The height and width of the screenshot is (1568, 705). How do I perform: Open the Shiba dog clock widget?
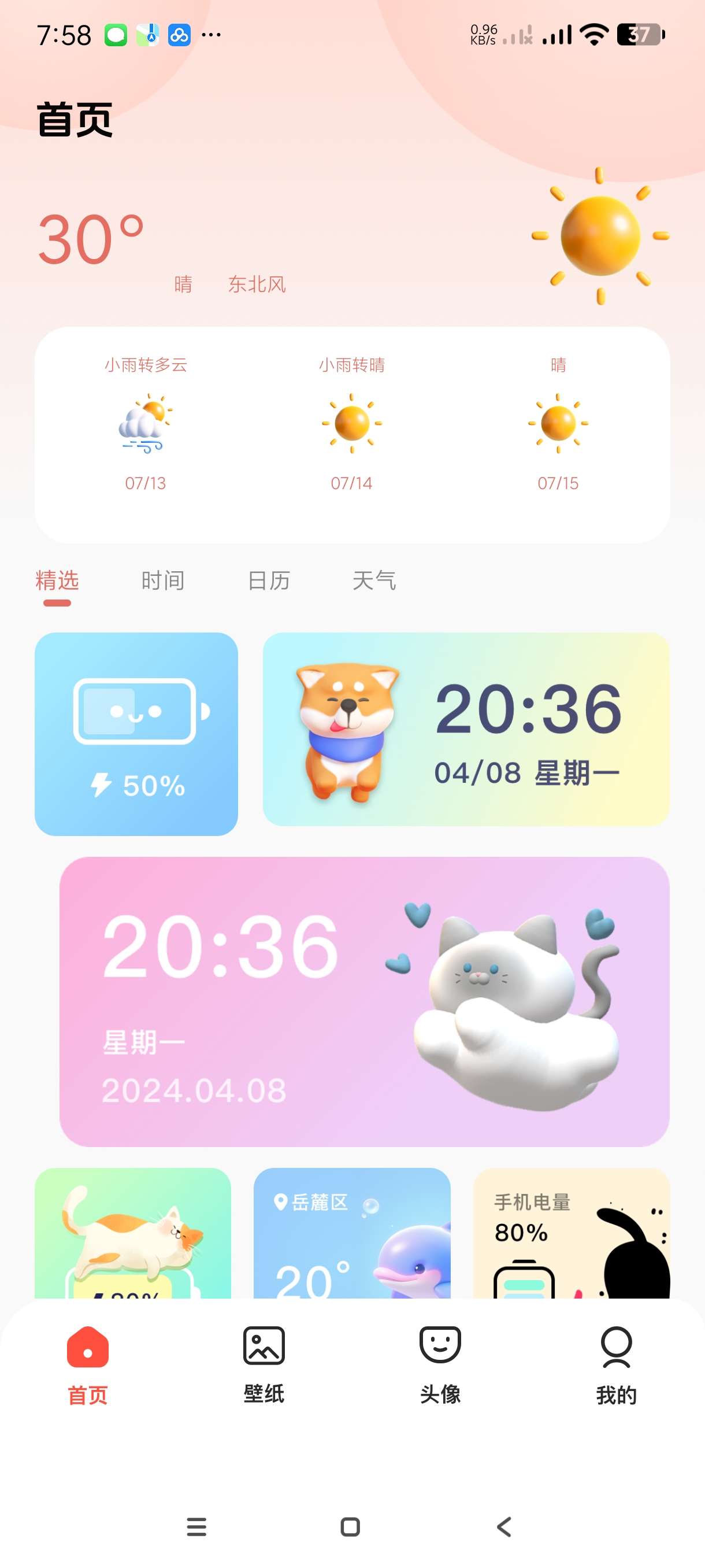[466, 728]
